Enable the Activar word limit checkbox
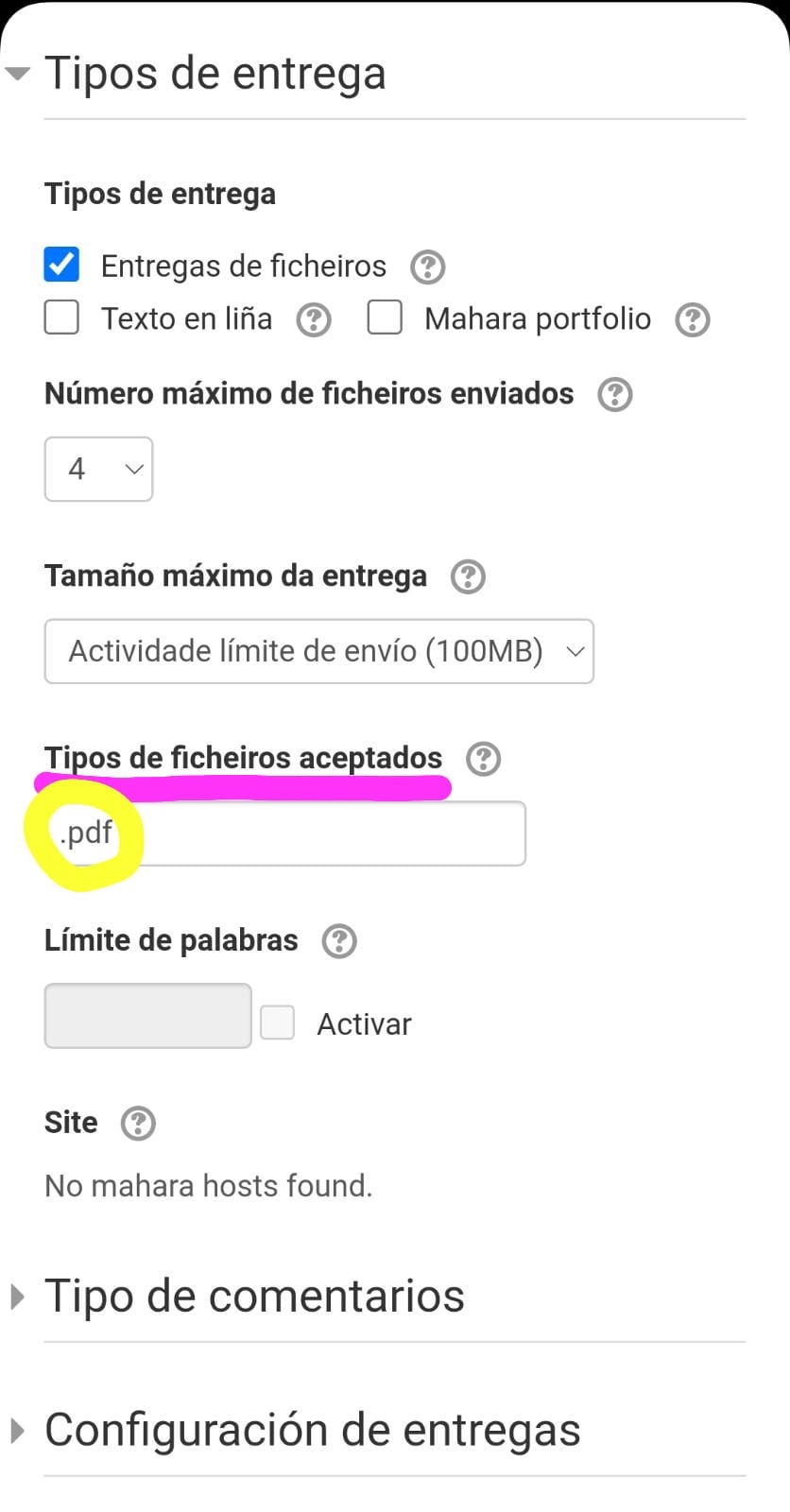 click(278, 1022)
